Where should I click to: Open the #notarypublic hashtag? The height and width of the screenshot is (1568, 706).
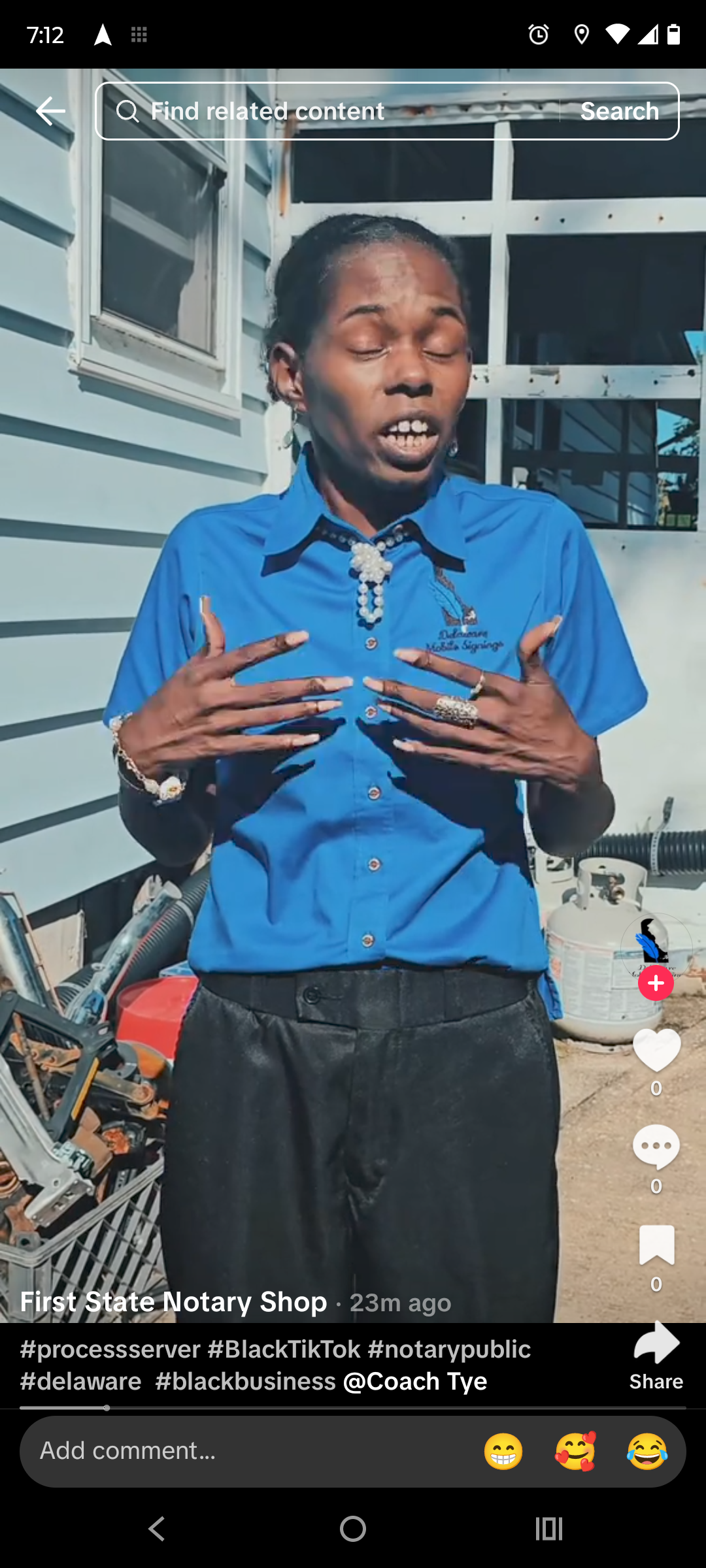click(449, 1349)
